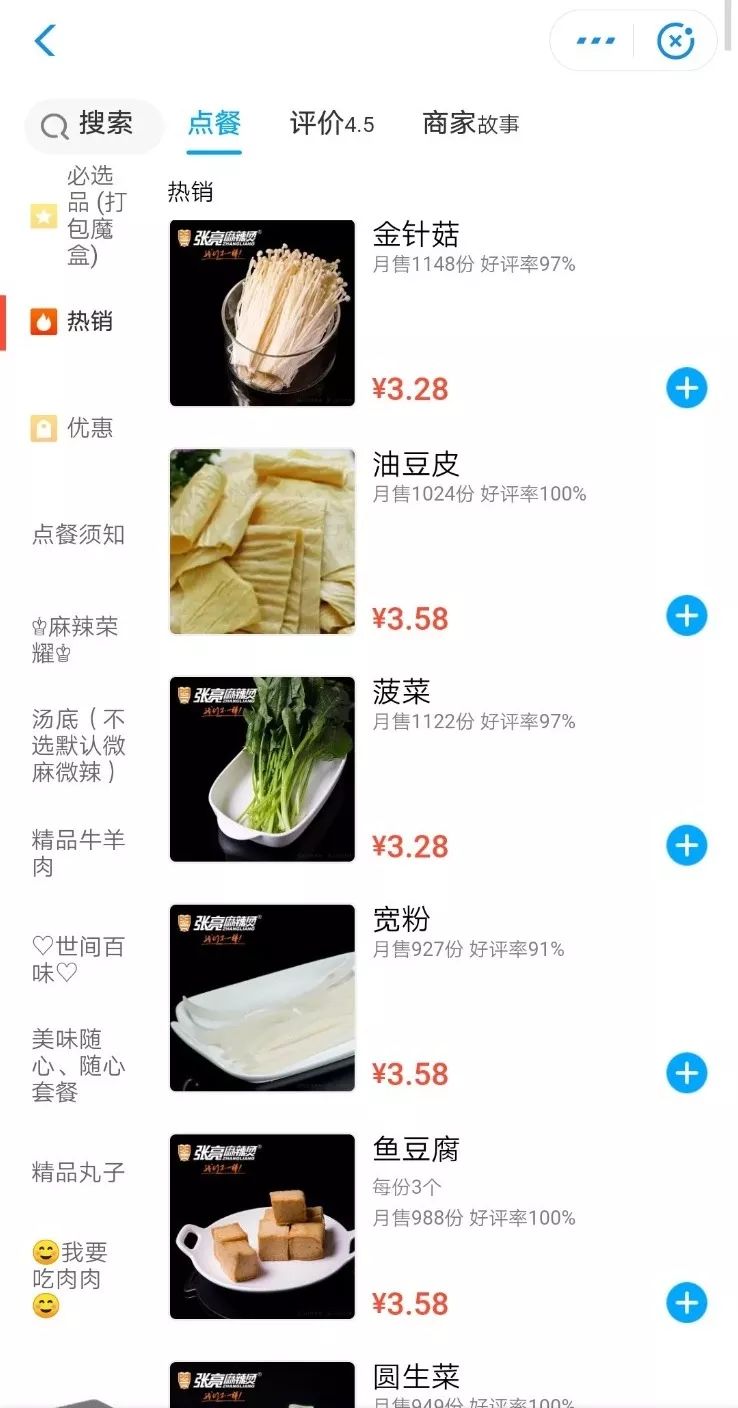Switch to the 评价 reviews tab
The image size is (738, 1408).
(x=331, y=124)
